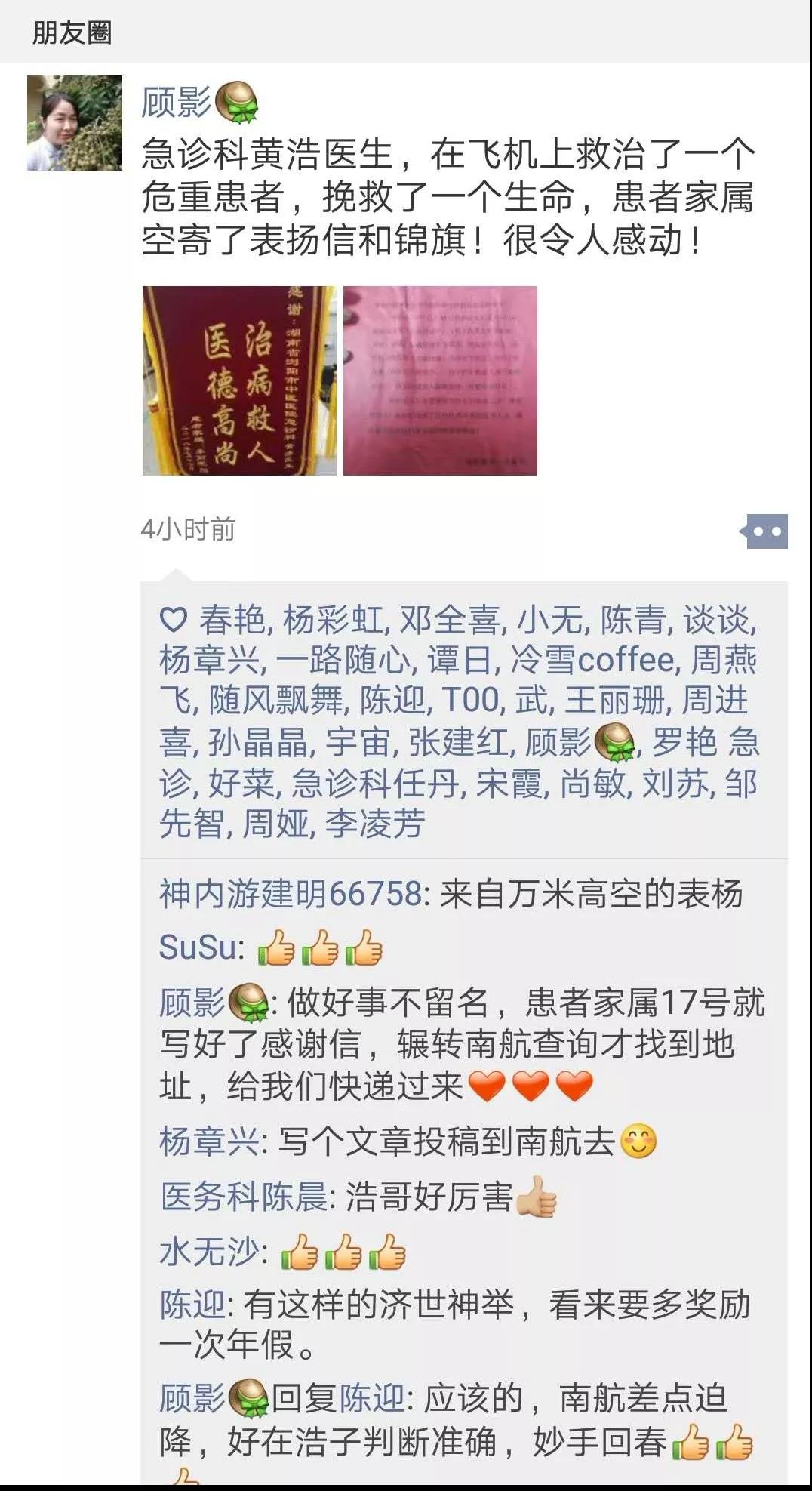
Task: Open 急诊科任丹's profile from the likes
Action: (375, 783)
